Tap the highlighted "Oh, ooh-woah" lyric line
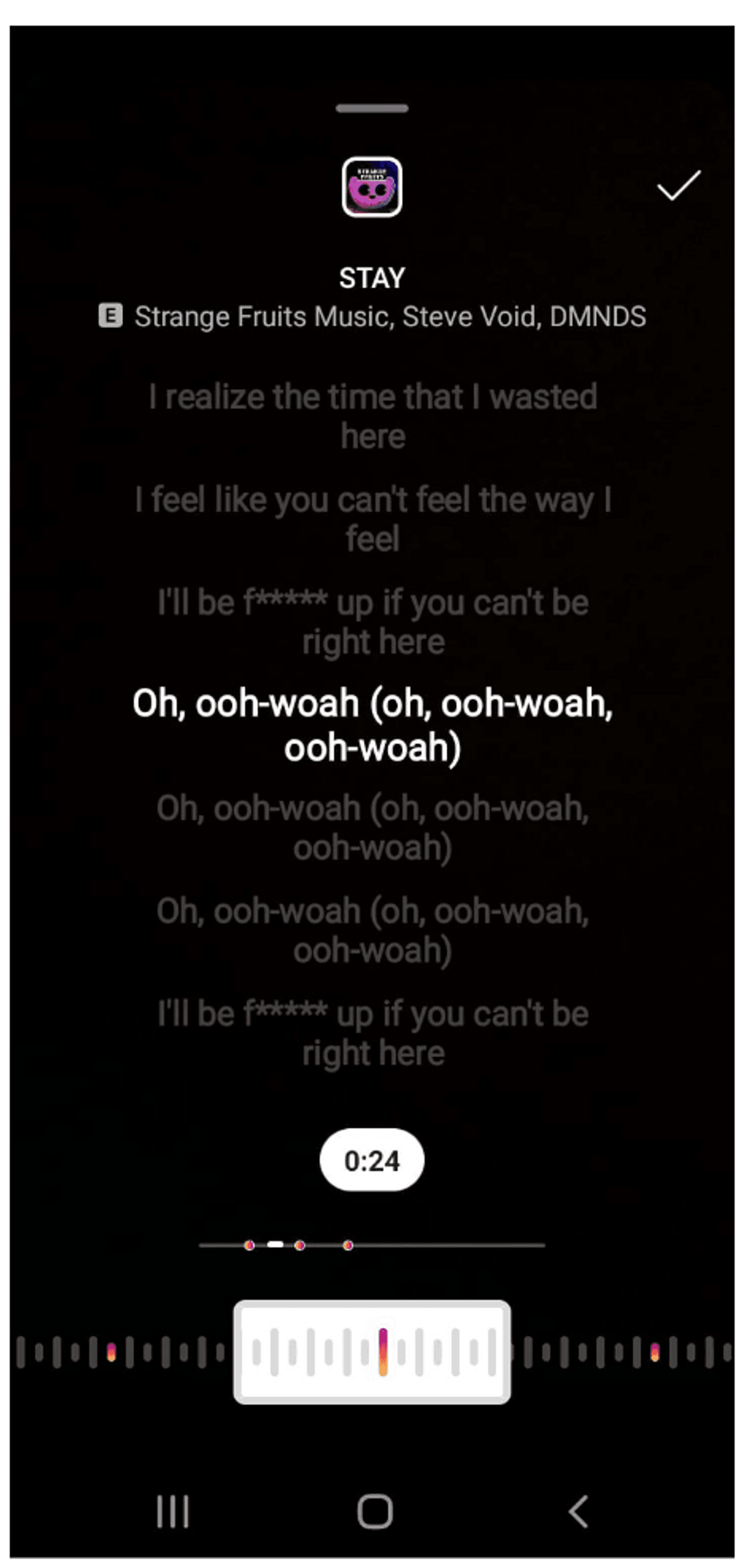The width and height of the screenshot is (755, 1568). click(373, 724)
